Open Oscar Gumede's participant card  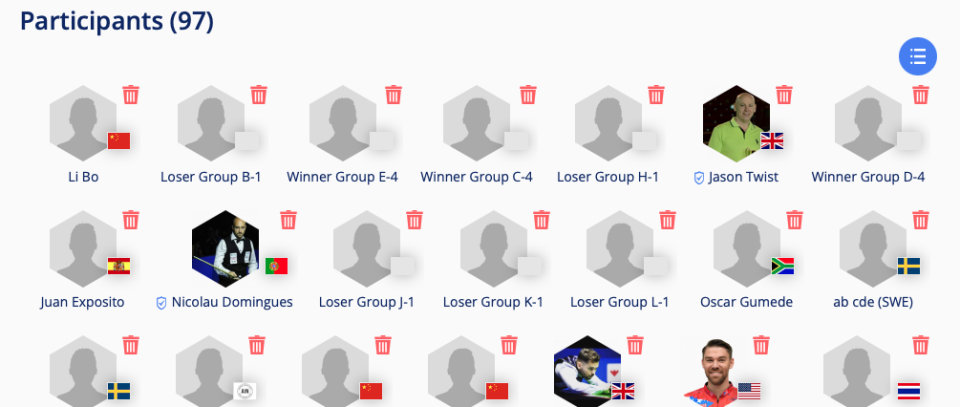pos(746,249)
